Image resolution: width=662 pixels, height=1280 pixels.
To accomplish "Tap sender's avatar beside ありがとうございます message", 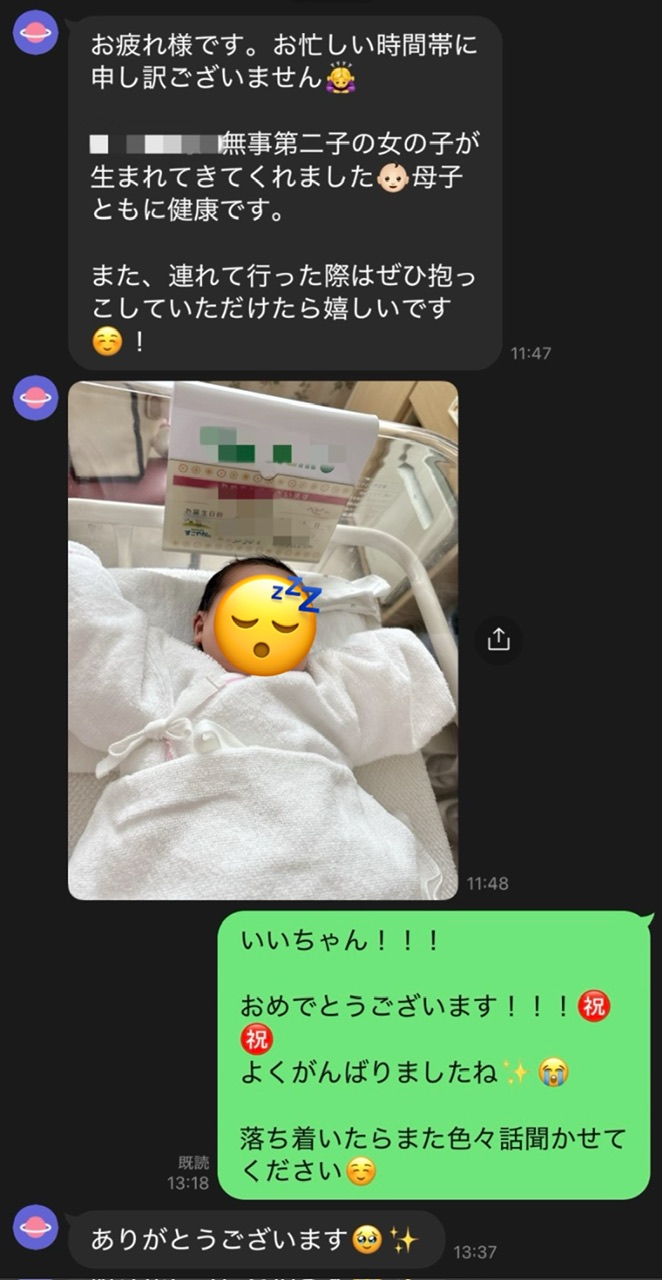I will point(35,1227).
